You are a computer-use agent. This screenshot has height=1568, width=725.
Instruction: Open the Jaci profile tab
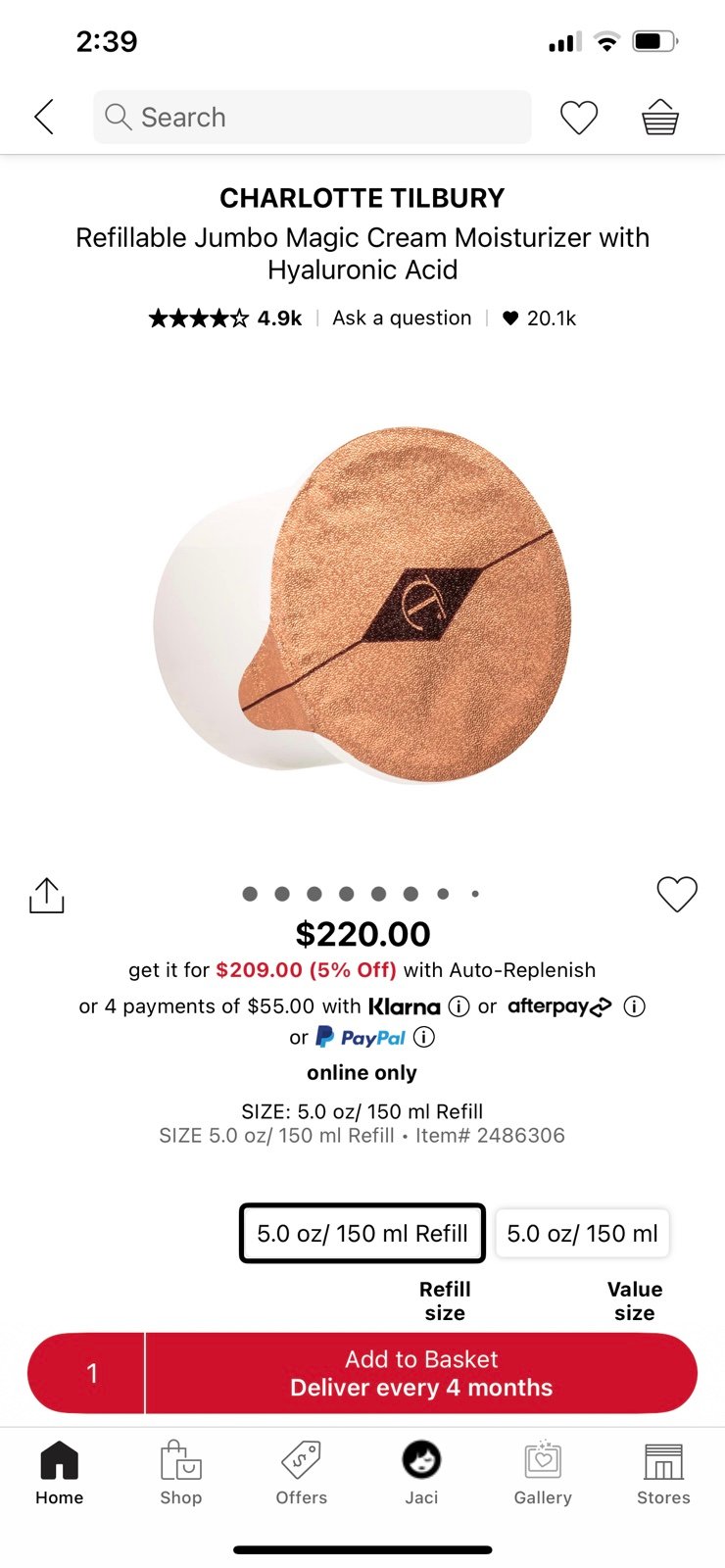coord(422,1472)
